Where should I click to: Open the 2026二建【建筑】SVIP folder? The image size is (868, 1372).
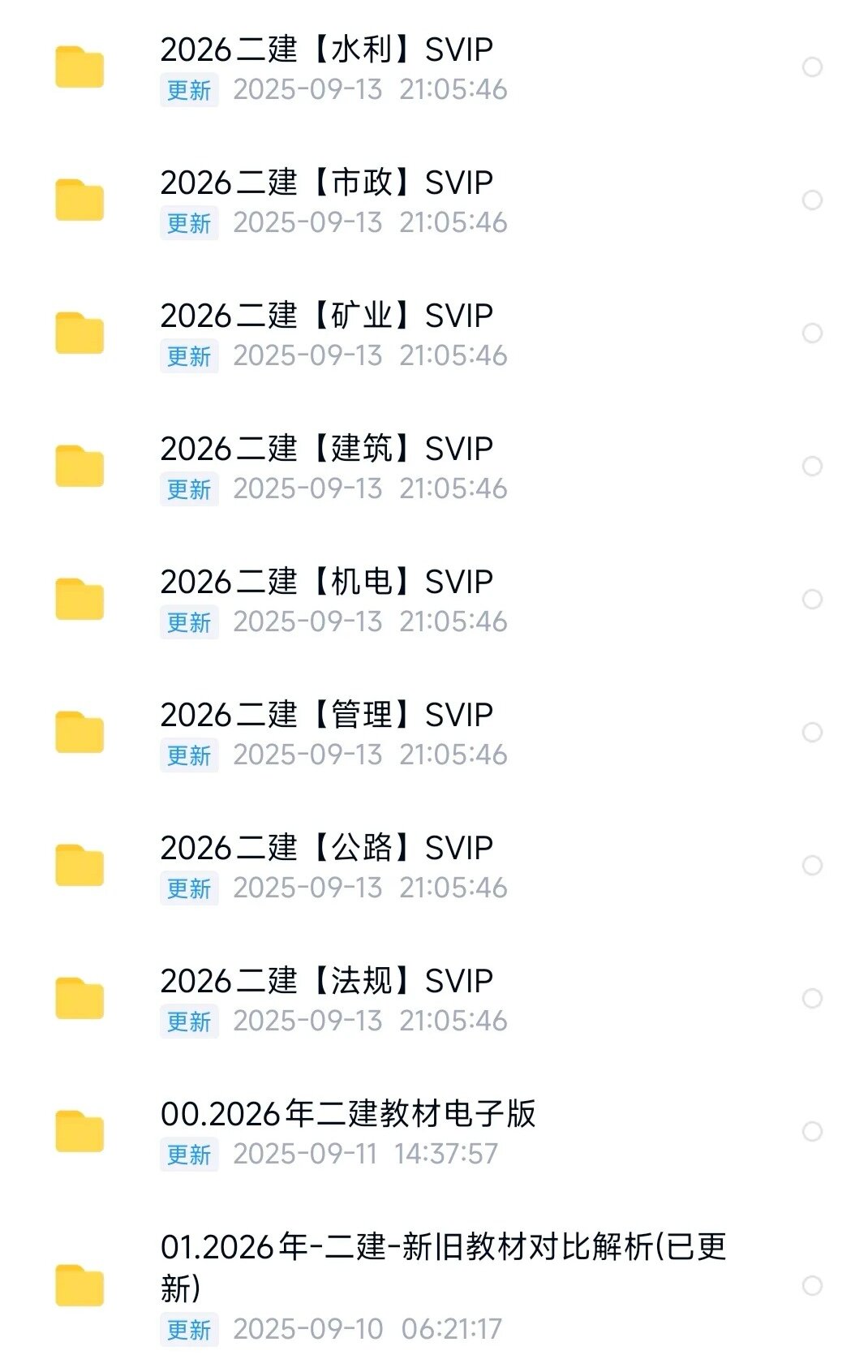click(326, 449)
